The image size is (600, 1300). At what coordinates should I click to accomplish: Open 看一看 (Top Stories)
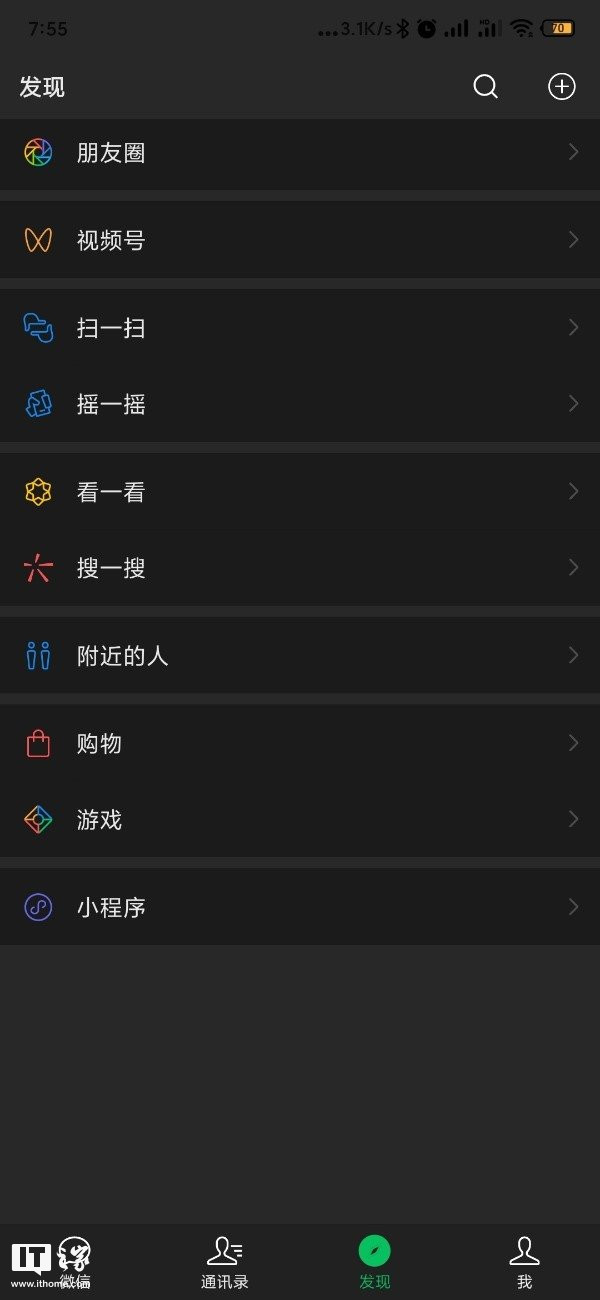click(x=300, y=492)
